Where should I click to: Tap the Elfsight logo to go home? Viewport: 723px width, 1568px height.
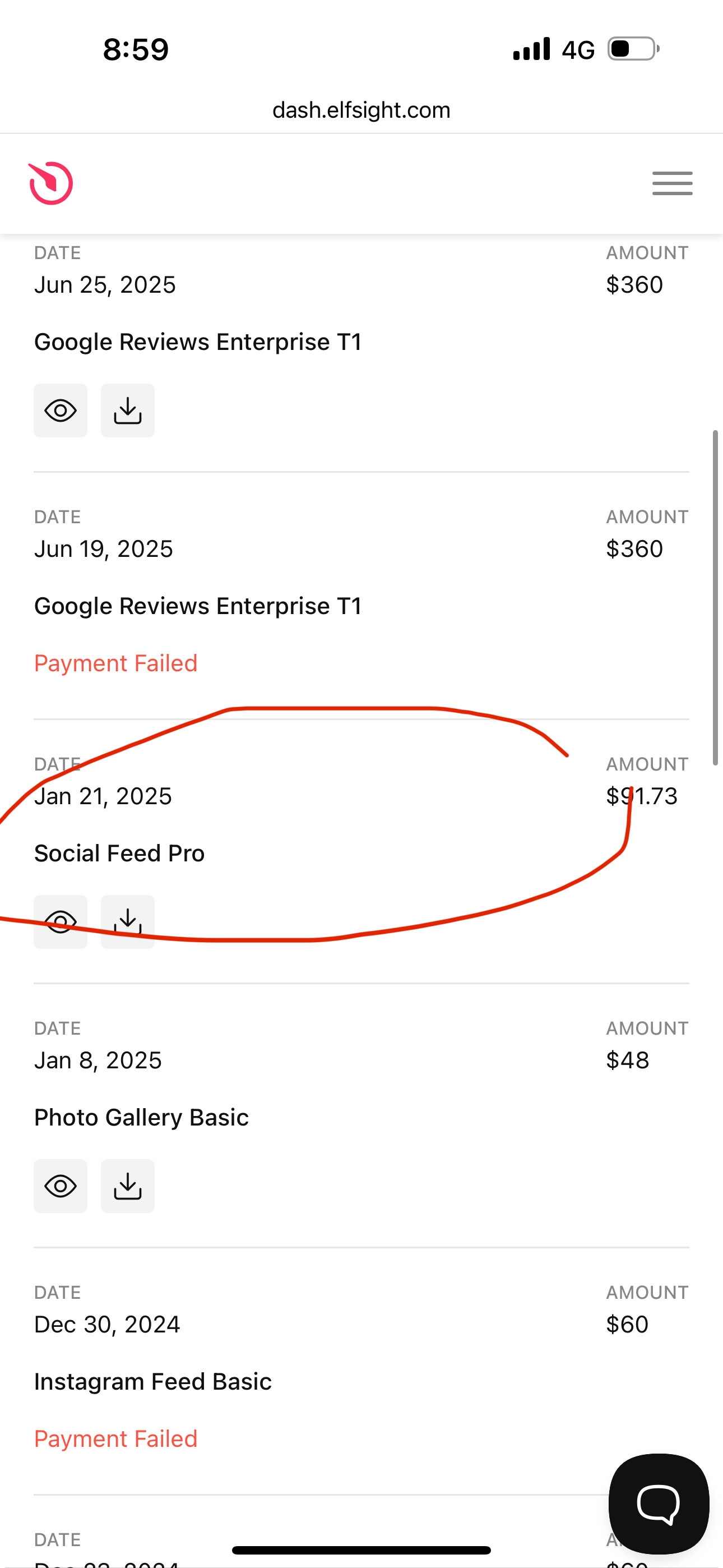51,183
